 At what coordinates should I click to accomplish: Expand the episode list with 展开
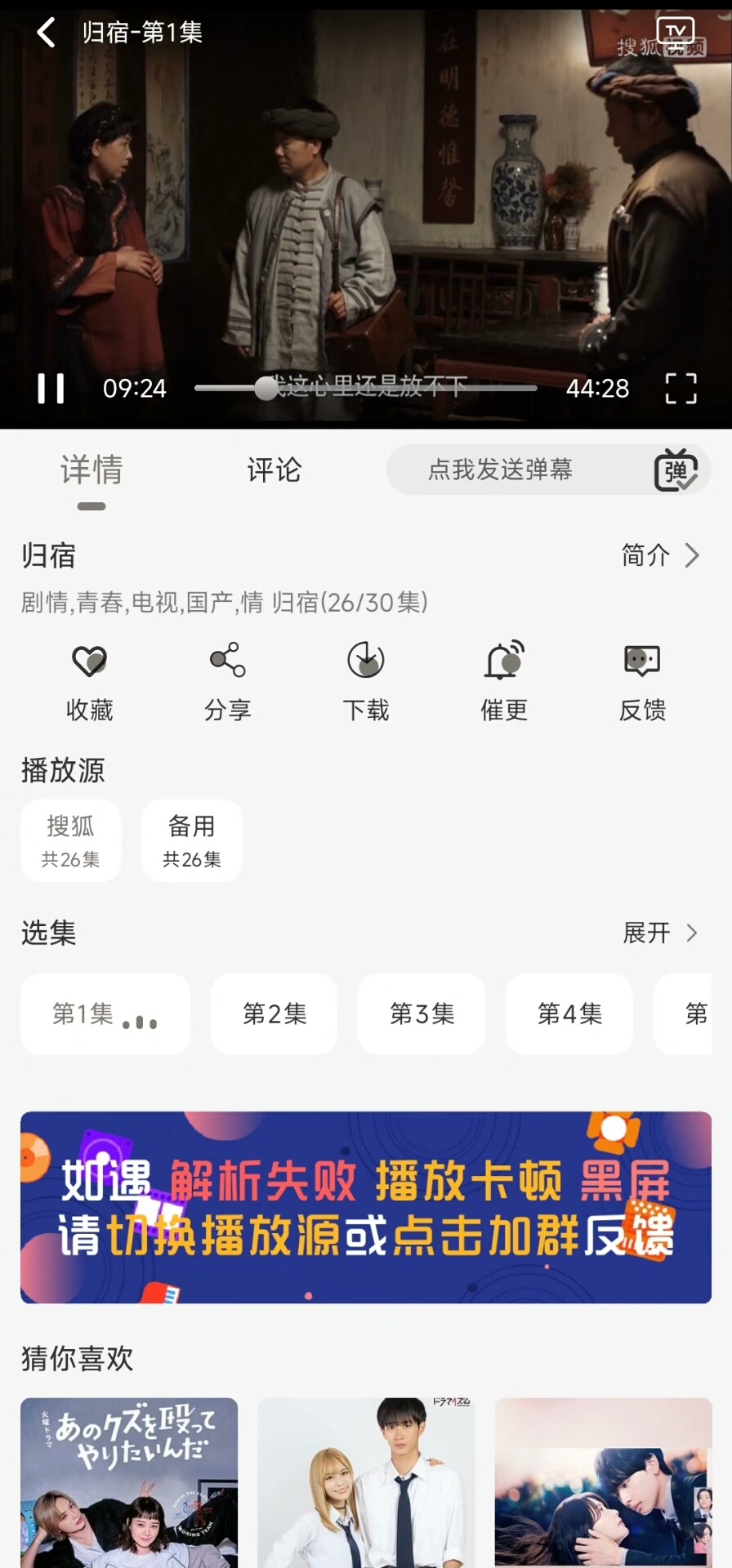click(x=659, y=933)
